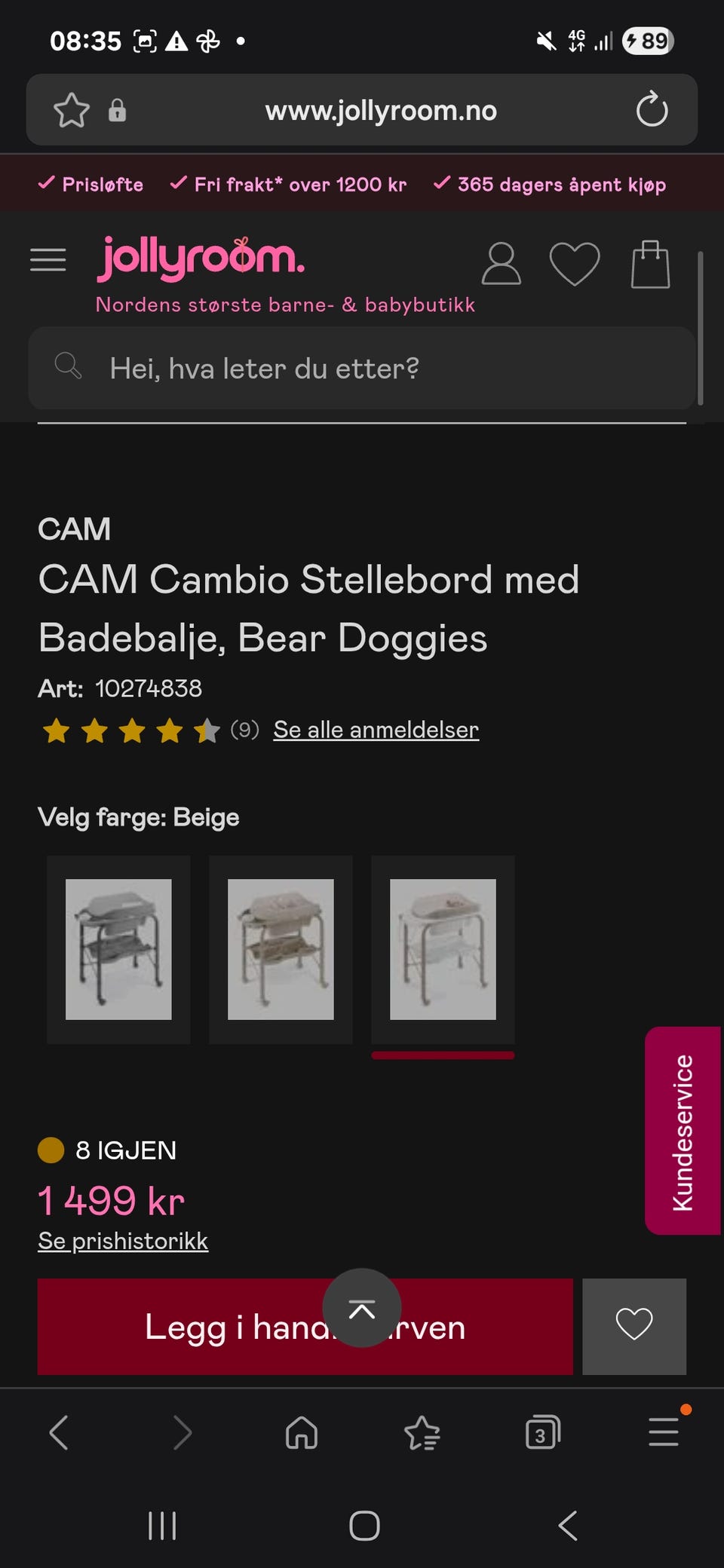This screenshot has width=724, height=1568.
Task: Open Se prishistorikk link
Action: click(x=123, y=1240)
